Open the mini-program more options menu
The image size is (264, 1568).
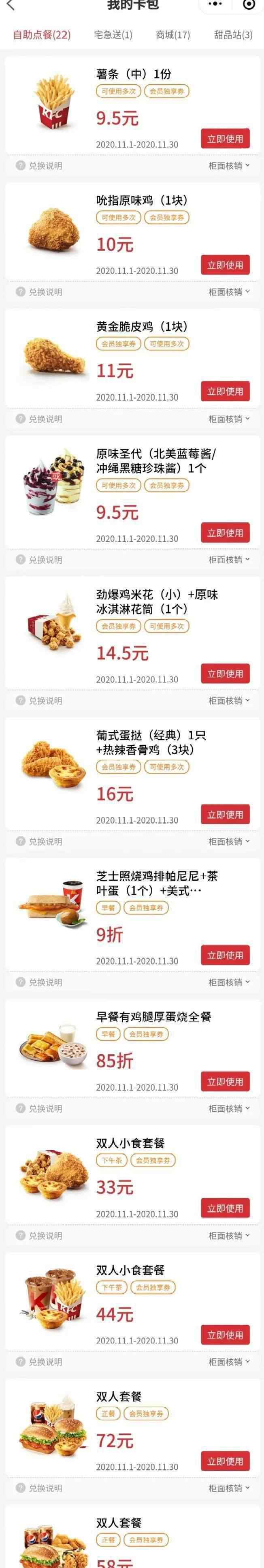(215, 4)
